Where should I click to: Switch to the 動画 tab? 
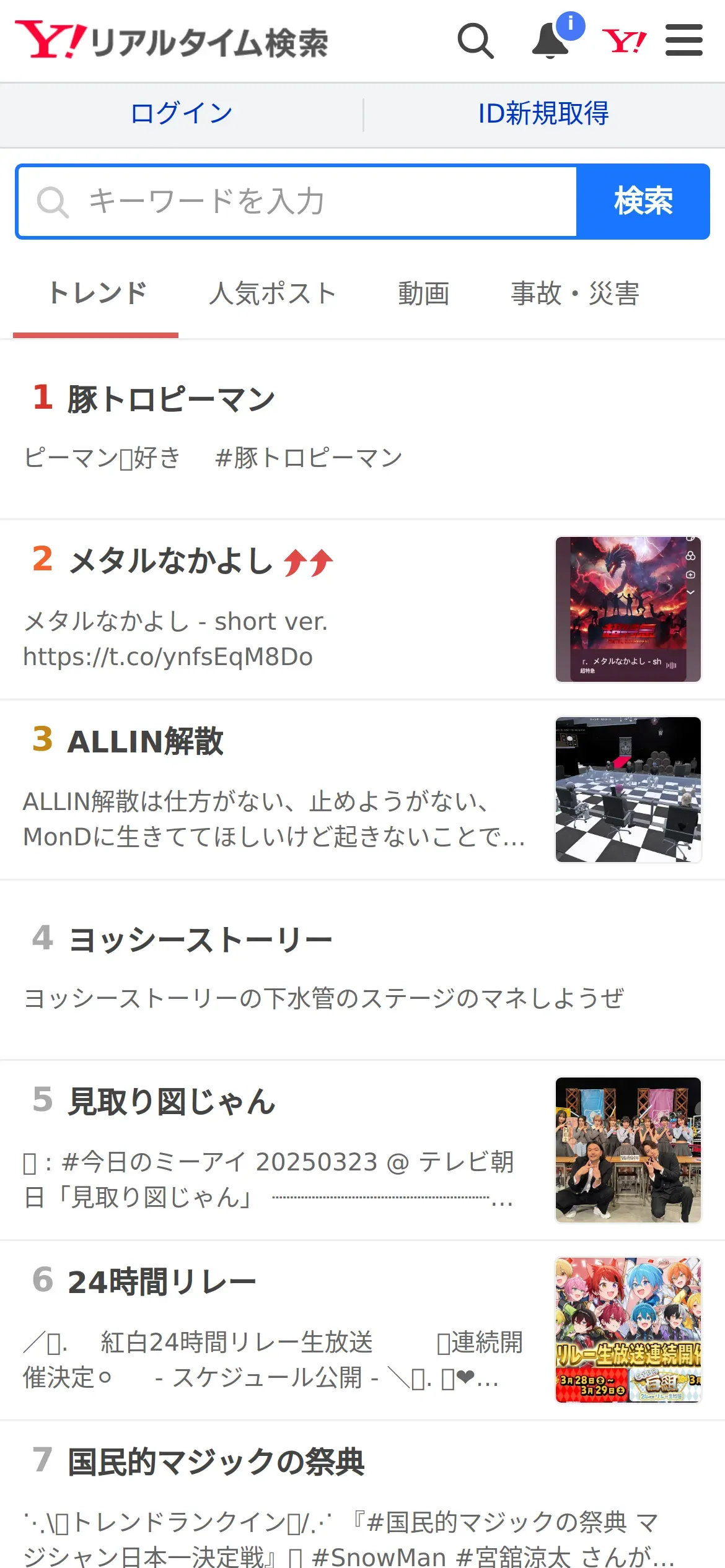pyautogui.click(x=424, y=294)
